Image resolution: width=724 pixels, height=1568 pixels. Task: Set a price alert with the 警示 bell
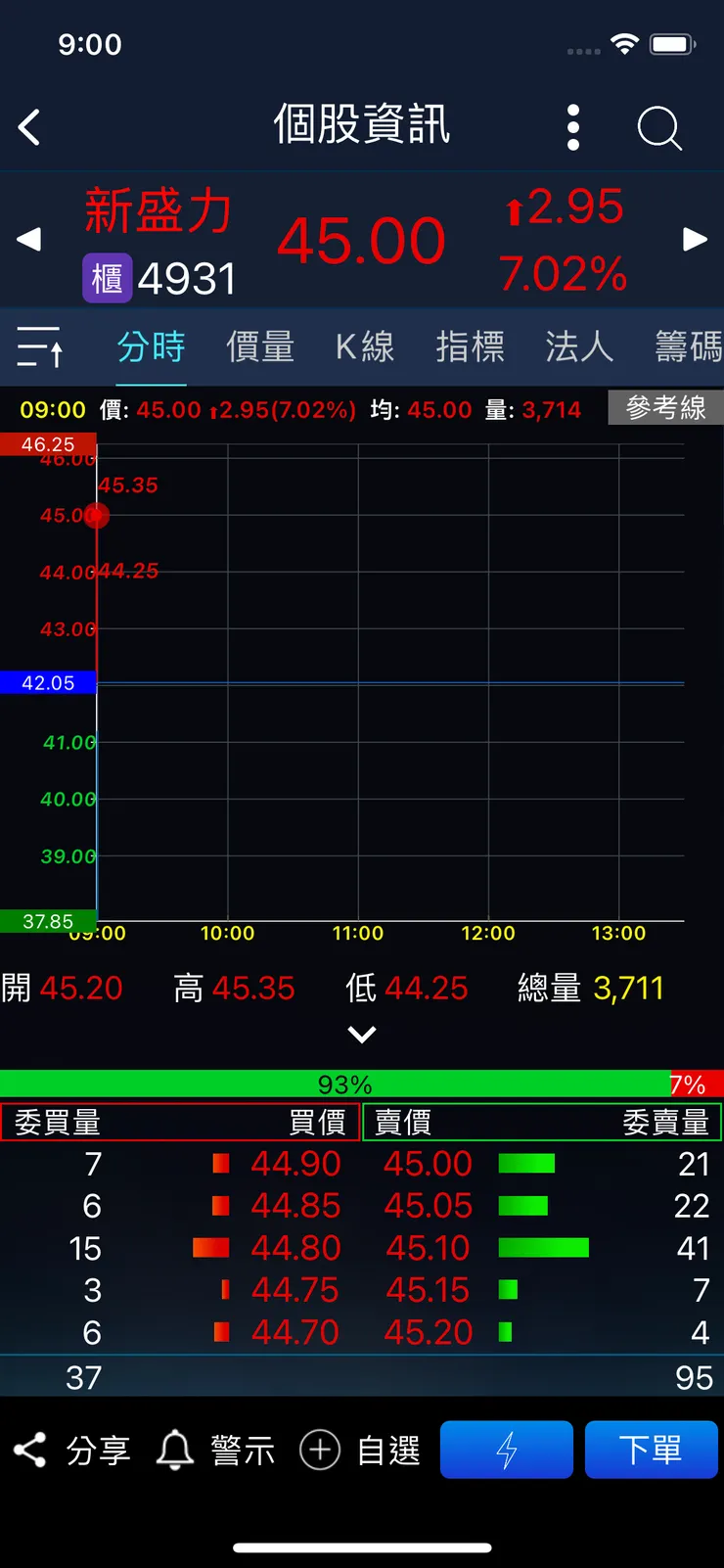pyautogui.click(x=215, y=1450)
